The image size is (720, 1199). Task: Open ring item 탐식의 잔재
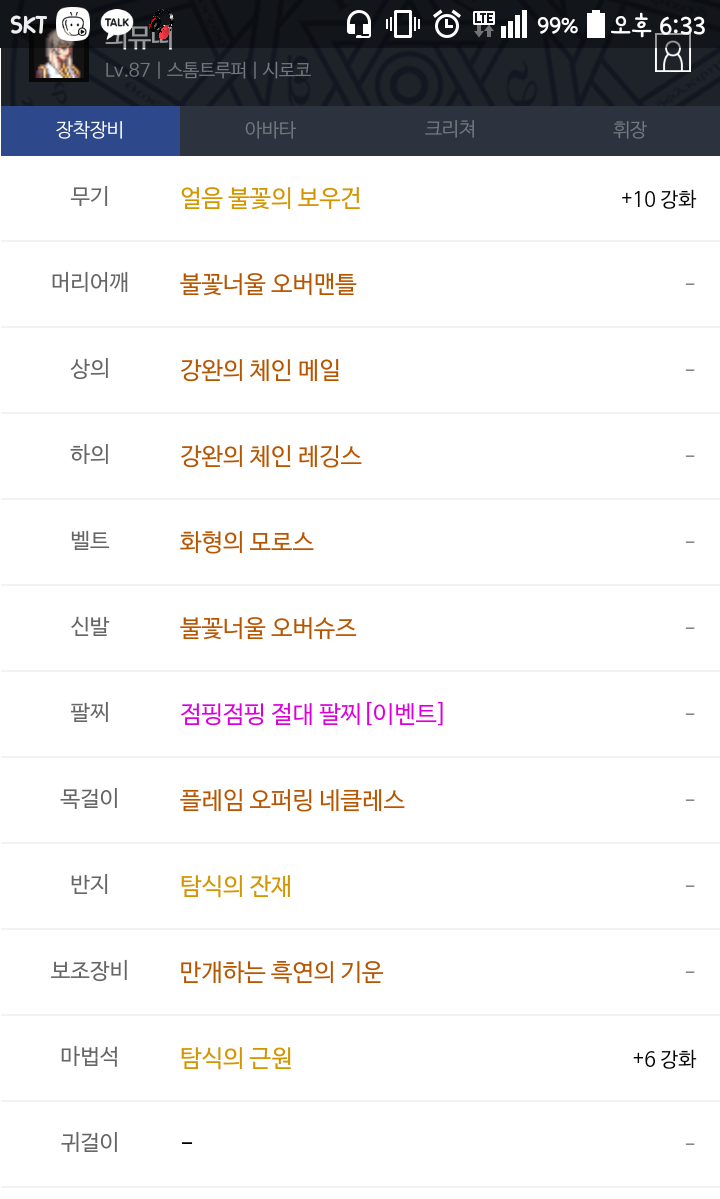[x=235, y=886]
